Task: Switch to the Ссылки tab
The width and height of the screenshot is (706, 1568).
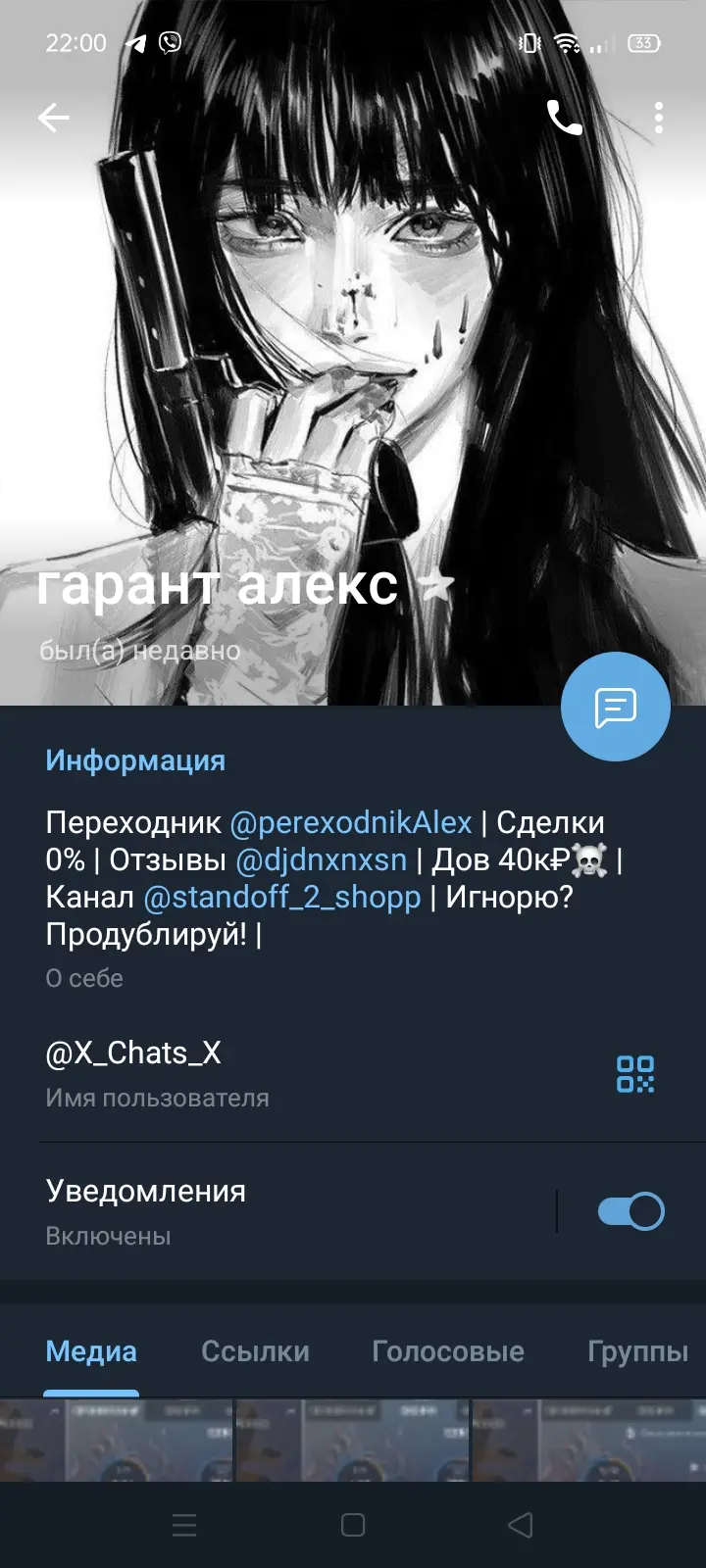Action: 255,1351
